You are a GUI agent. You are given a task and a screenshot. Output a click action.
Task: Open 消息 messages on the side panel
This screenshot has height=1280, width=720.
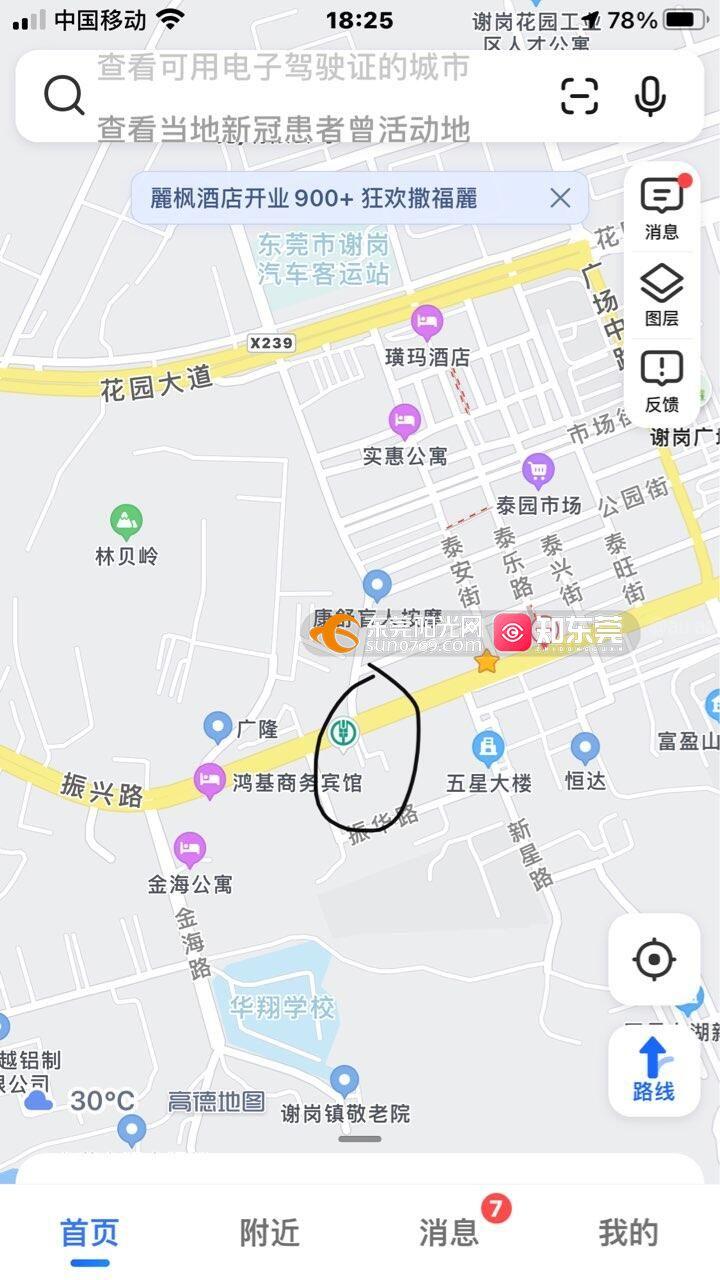click(662, 210)
